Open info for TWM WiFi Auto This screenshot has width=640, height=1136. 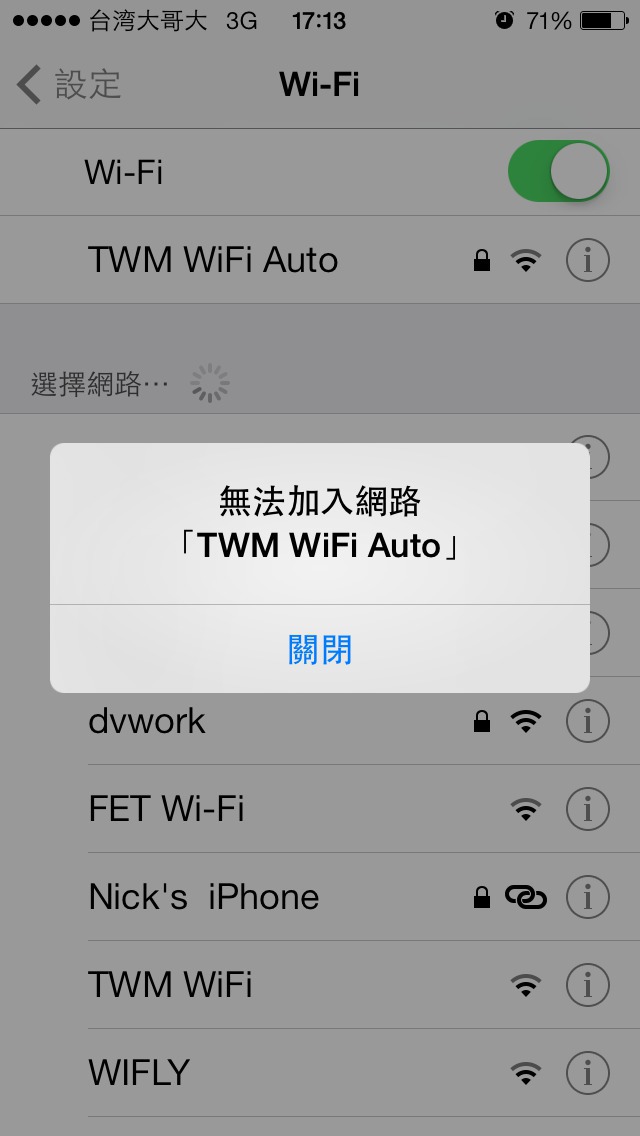pyautogui.click(x=587, y=260)
